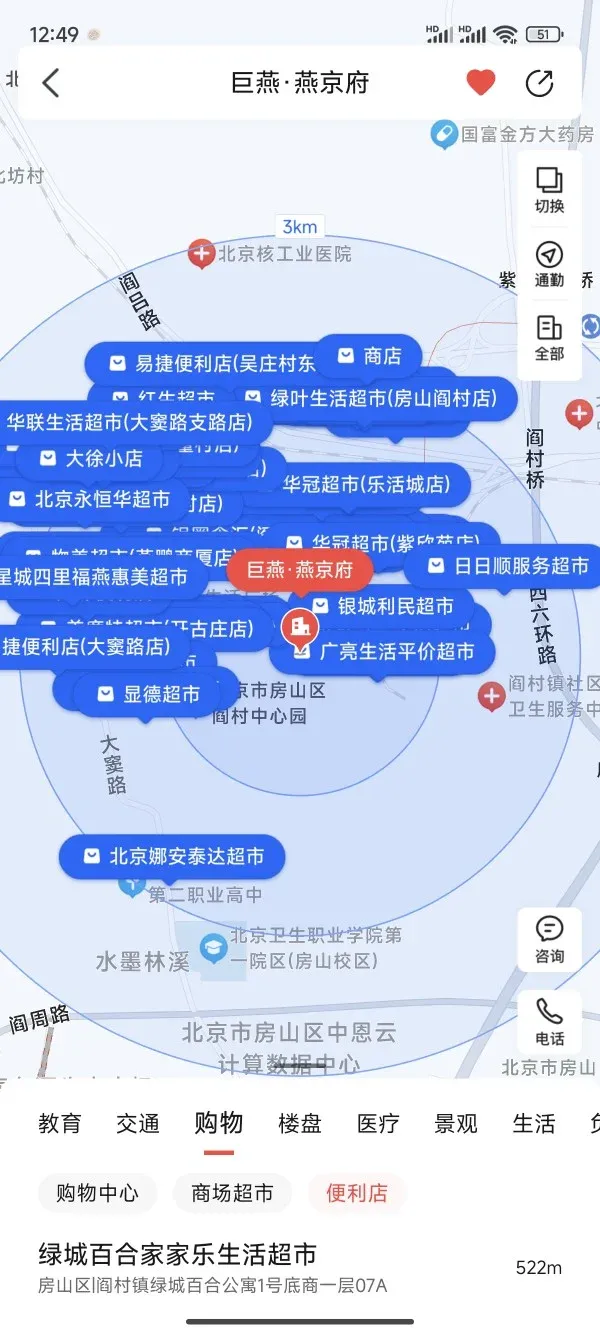Select the 日日顺服务超市 map marker
Image resolution: width=600 pixels, height=1335 pixels.
[x=507, y=566]
